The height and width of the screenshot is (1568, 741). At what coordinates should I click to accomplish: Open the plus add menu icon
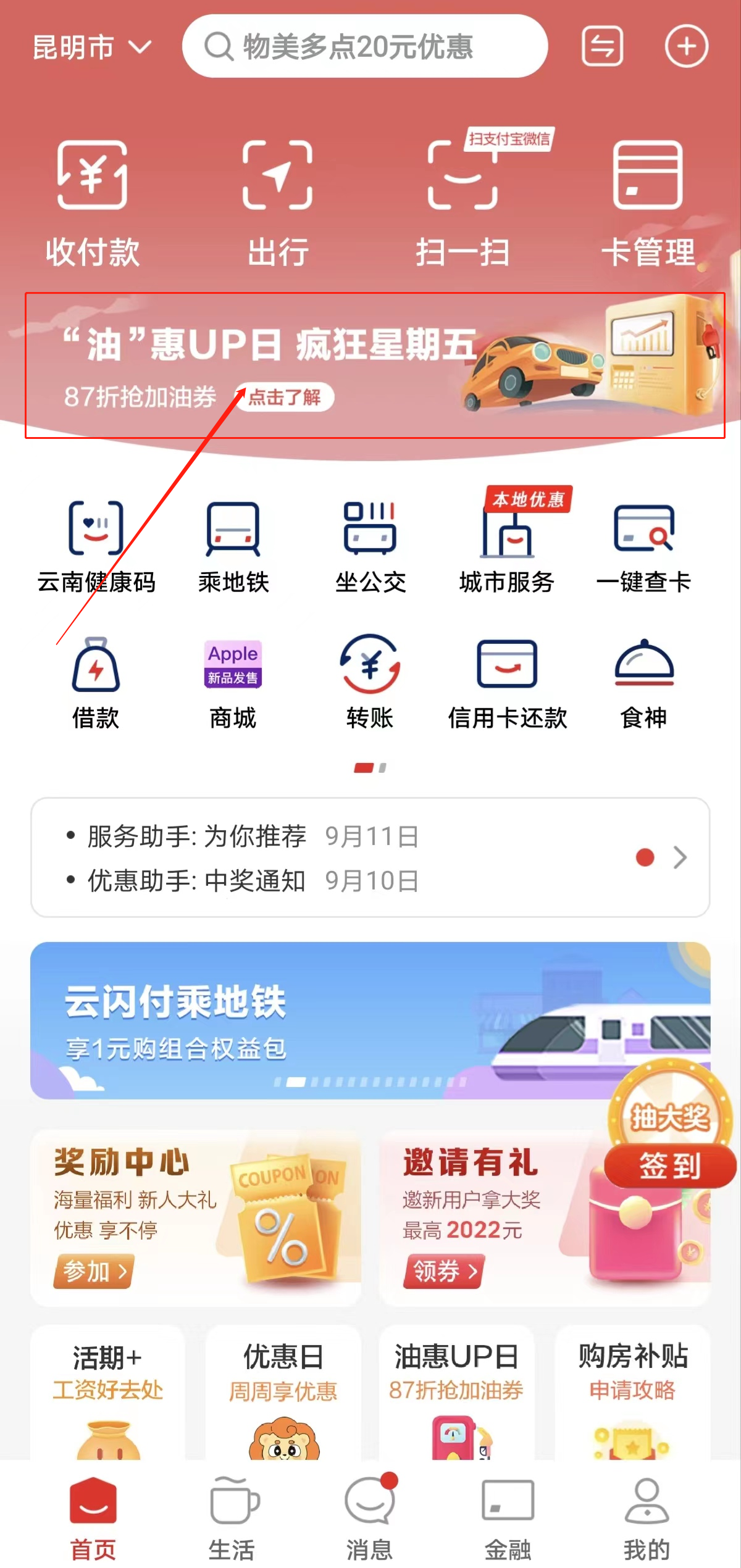(686, 46)
